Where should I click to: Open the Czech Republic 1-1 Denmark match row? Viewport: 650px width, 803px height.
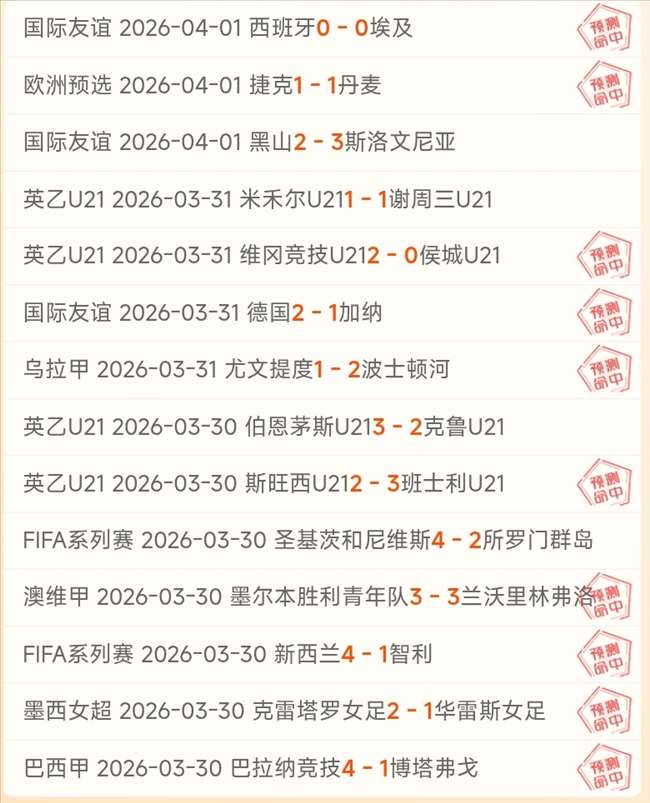click(300, 85)
